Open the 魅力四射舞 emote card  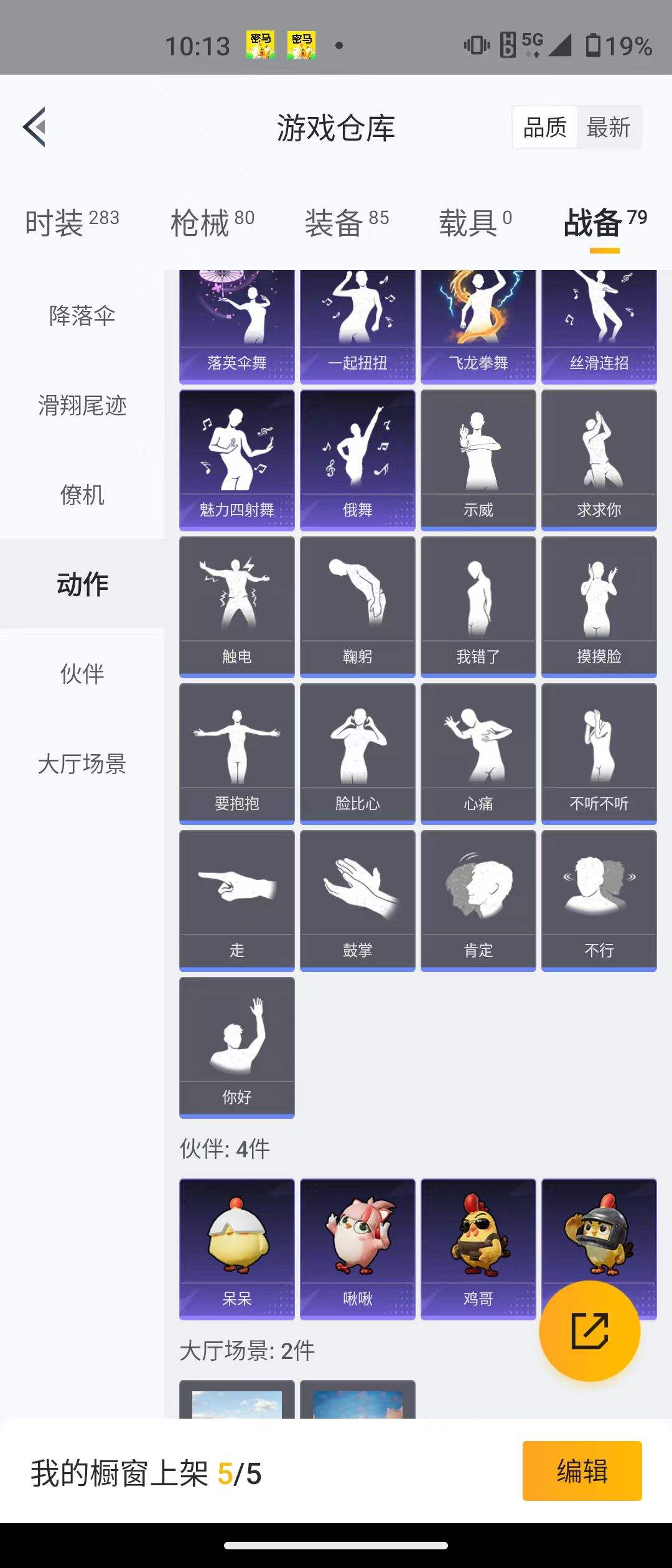pyautogui.click(x=236, y=459)
